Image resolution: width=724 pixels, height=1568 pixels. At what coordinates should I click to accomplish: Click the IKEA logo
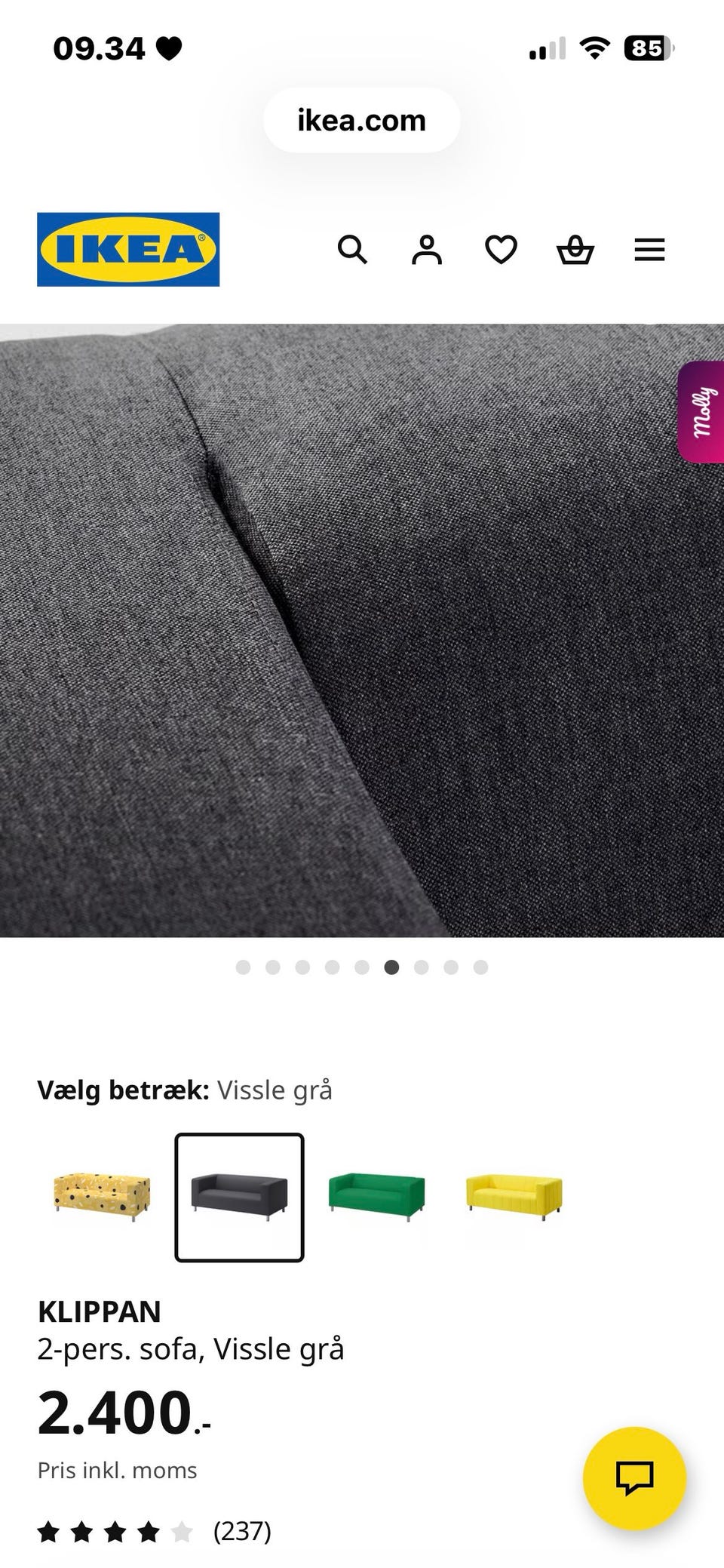pos(127,250)
